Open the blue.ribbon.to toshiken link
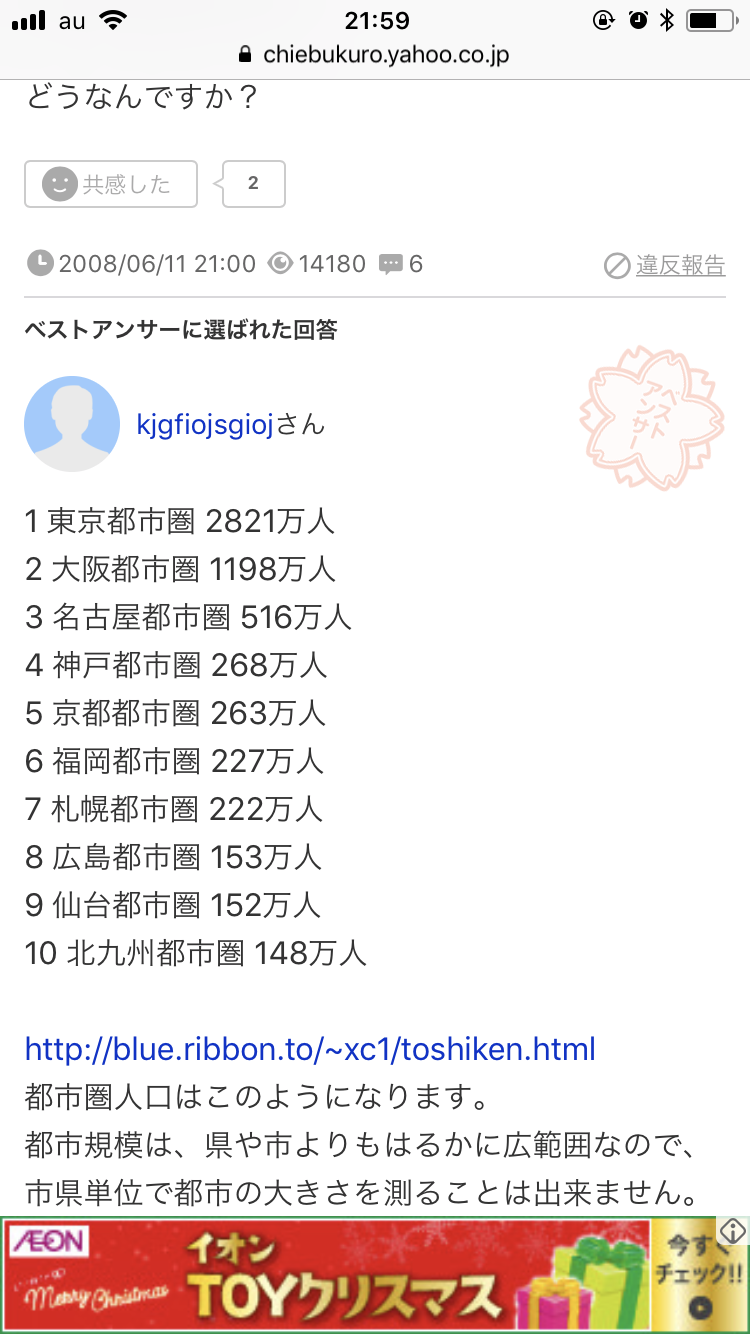 coord(310,1049)
